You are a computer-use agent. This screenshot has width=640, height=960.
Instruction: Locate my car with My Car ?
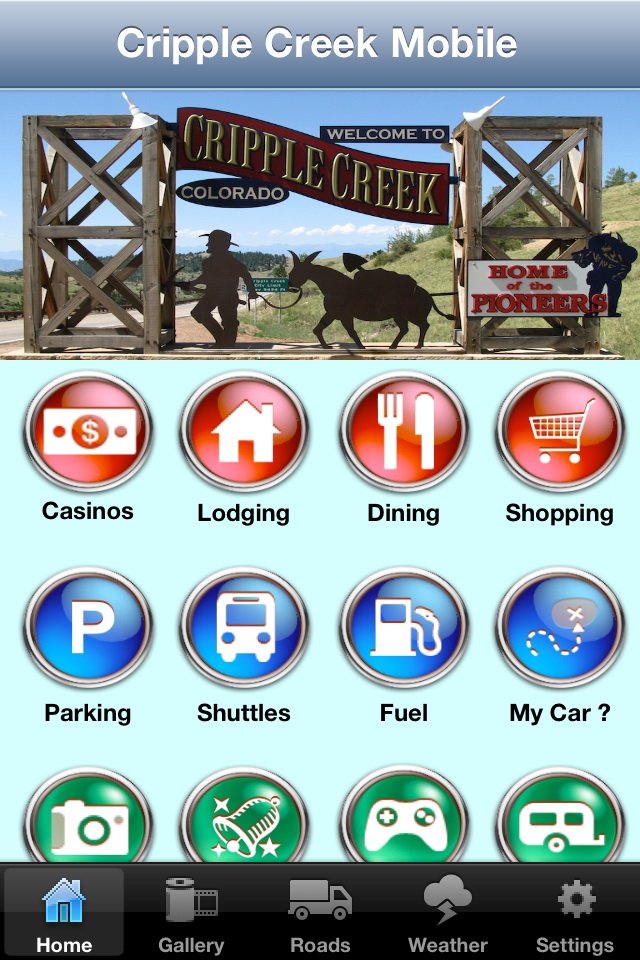click(x=560, y=630)
